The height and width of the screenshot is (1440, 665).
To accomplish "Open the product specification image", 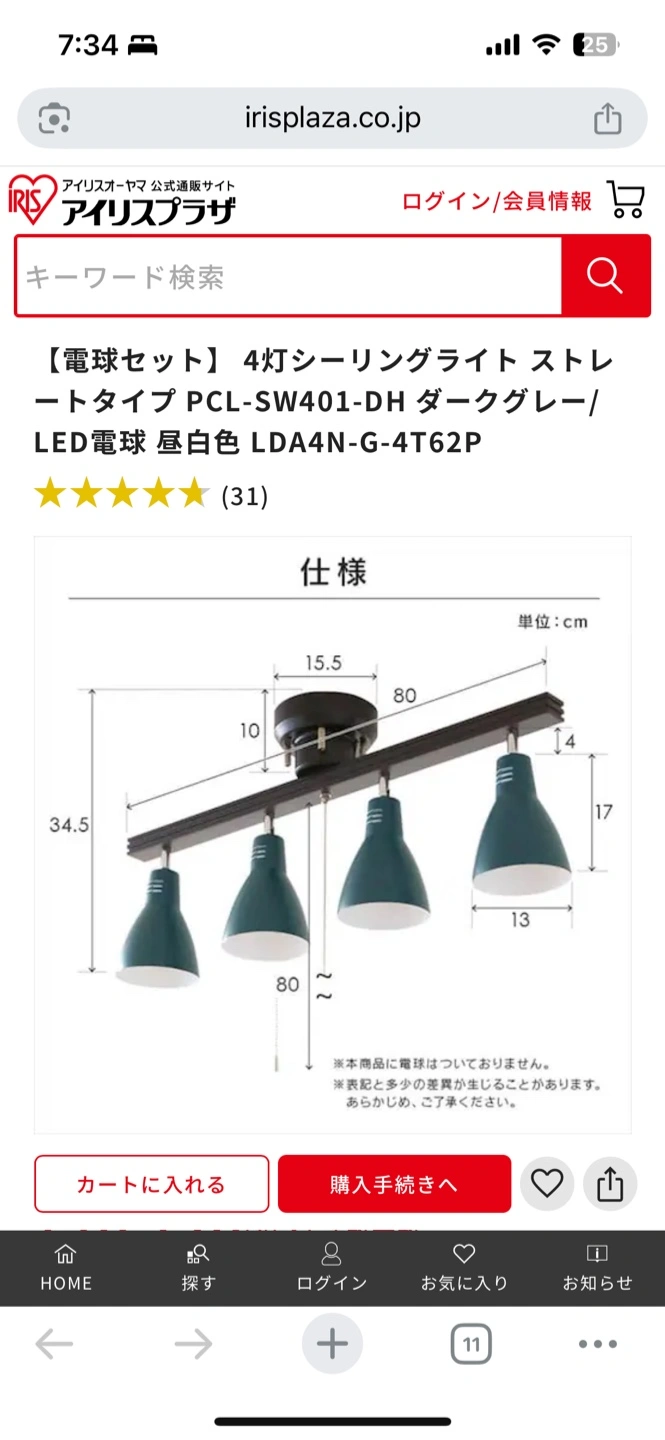I will [332, 835].
